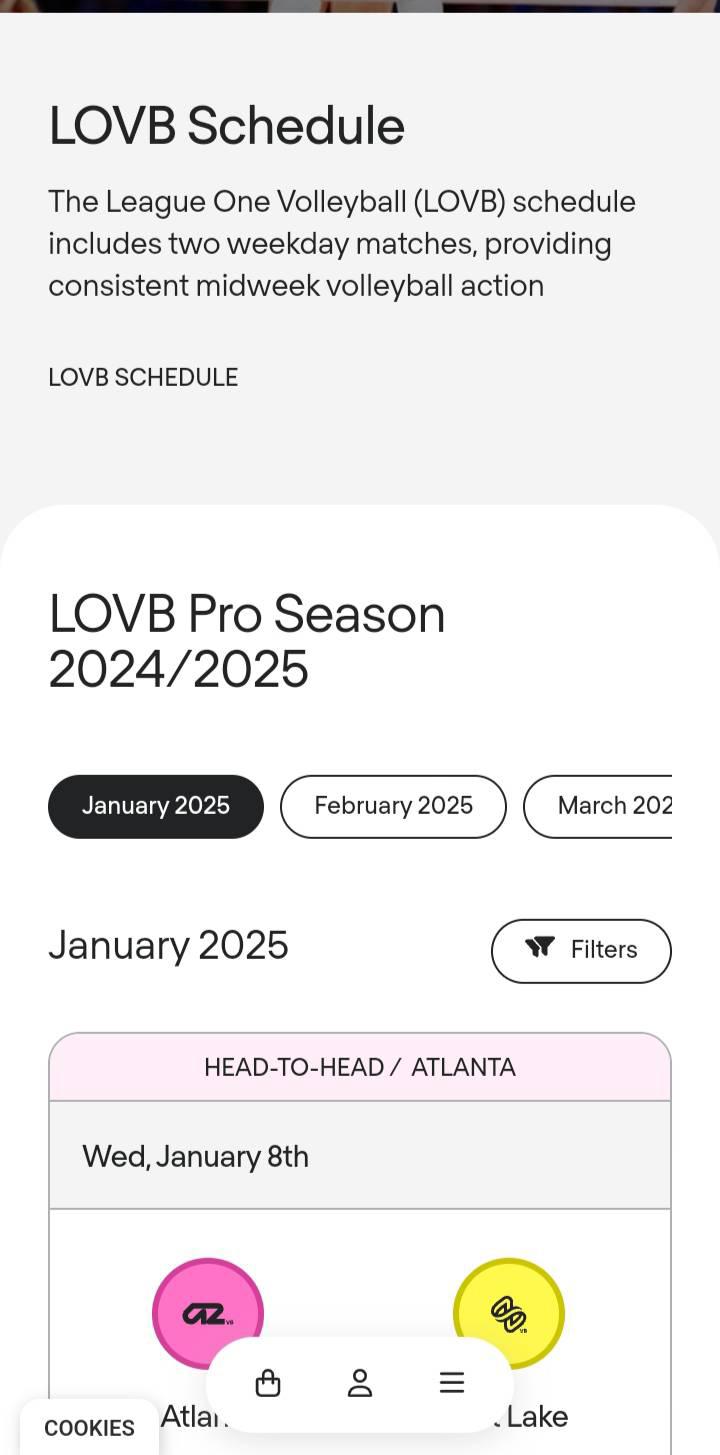Switch to the March 2025 schedule
This screenshot has height=1455, width=720.
598,806
